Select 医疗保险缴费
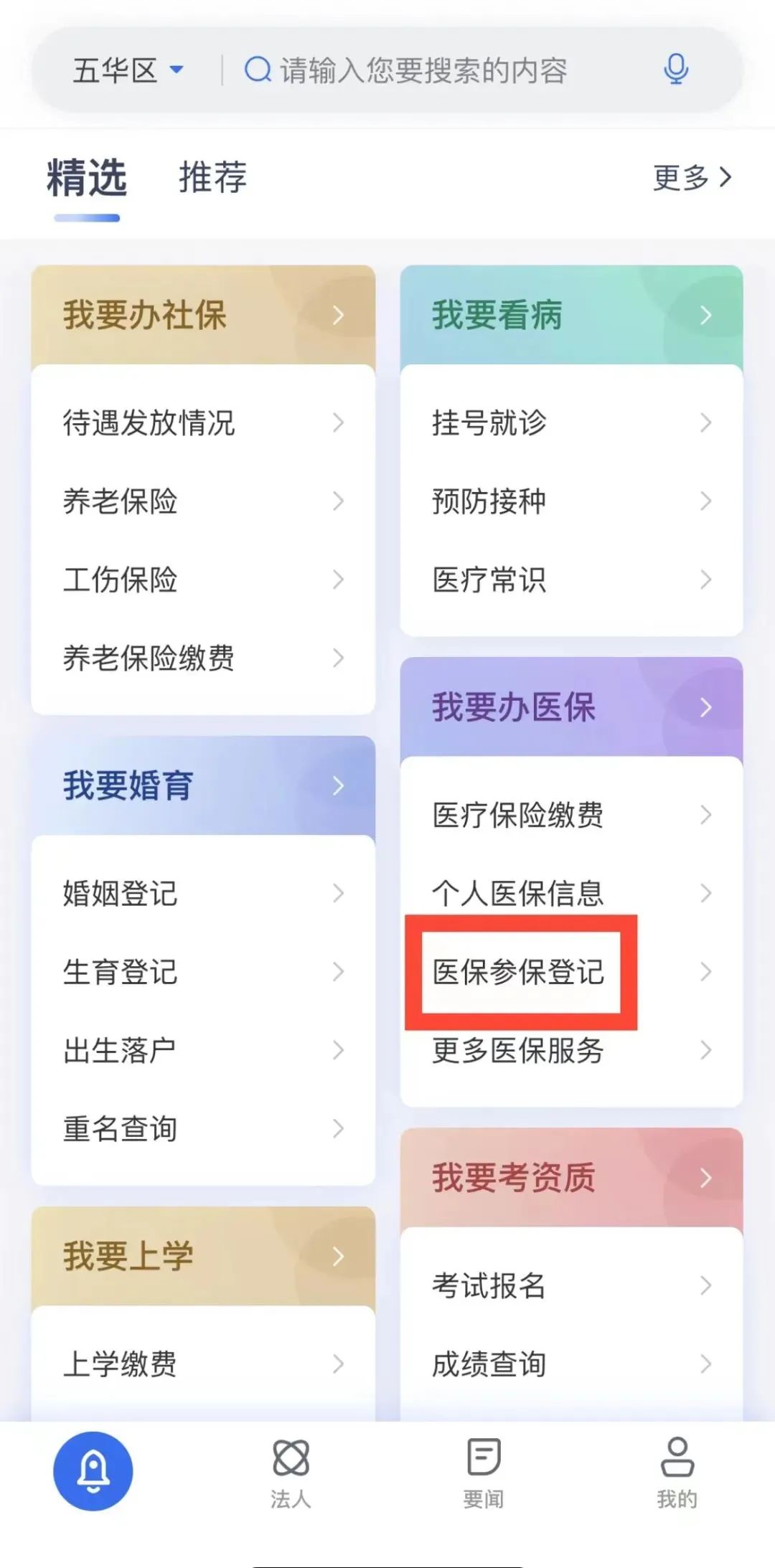775x1568 pixels. pyautogui.click(x=571, y=815)
